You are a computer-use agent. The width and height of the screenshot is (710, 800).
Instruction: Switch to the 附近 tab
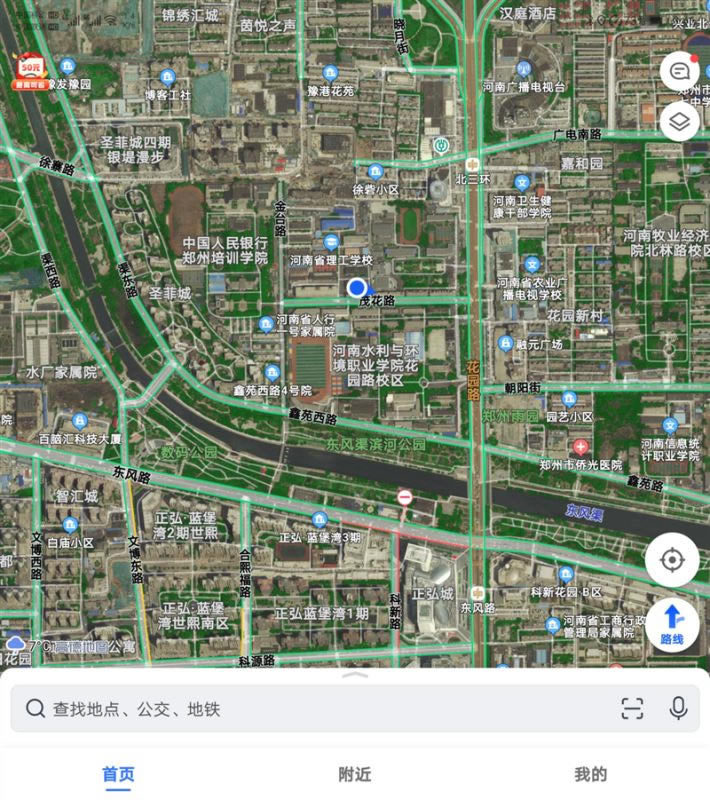(355, 774)
